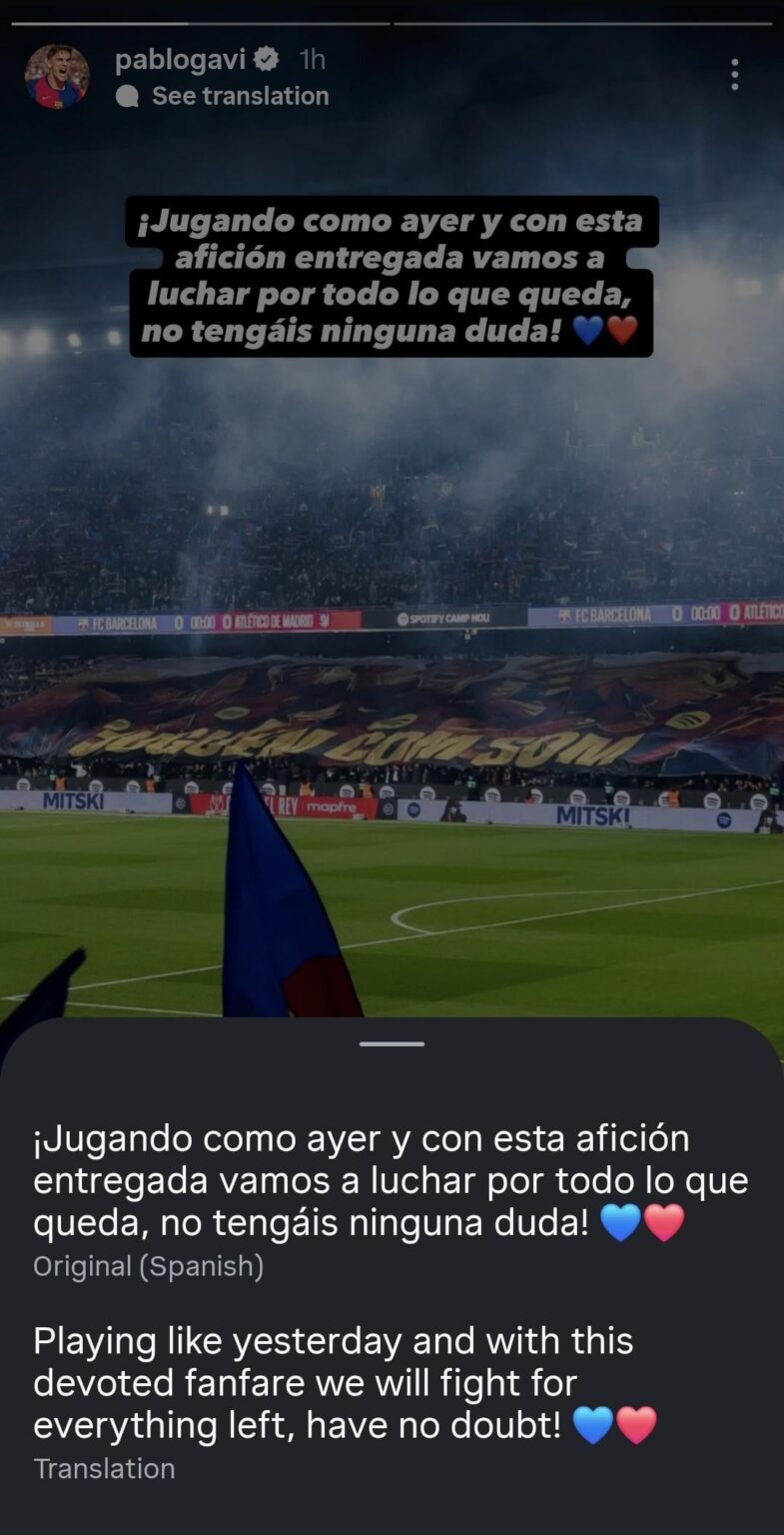Viewport: 784px width, 1535px height.
Task: Expand the Original (Spanish) section
Action: (x=147, y=1267)
